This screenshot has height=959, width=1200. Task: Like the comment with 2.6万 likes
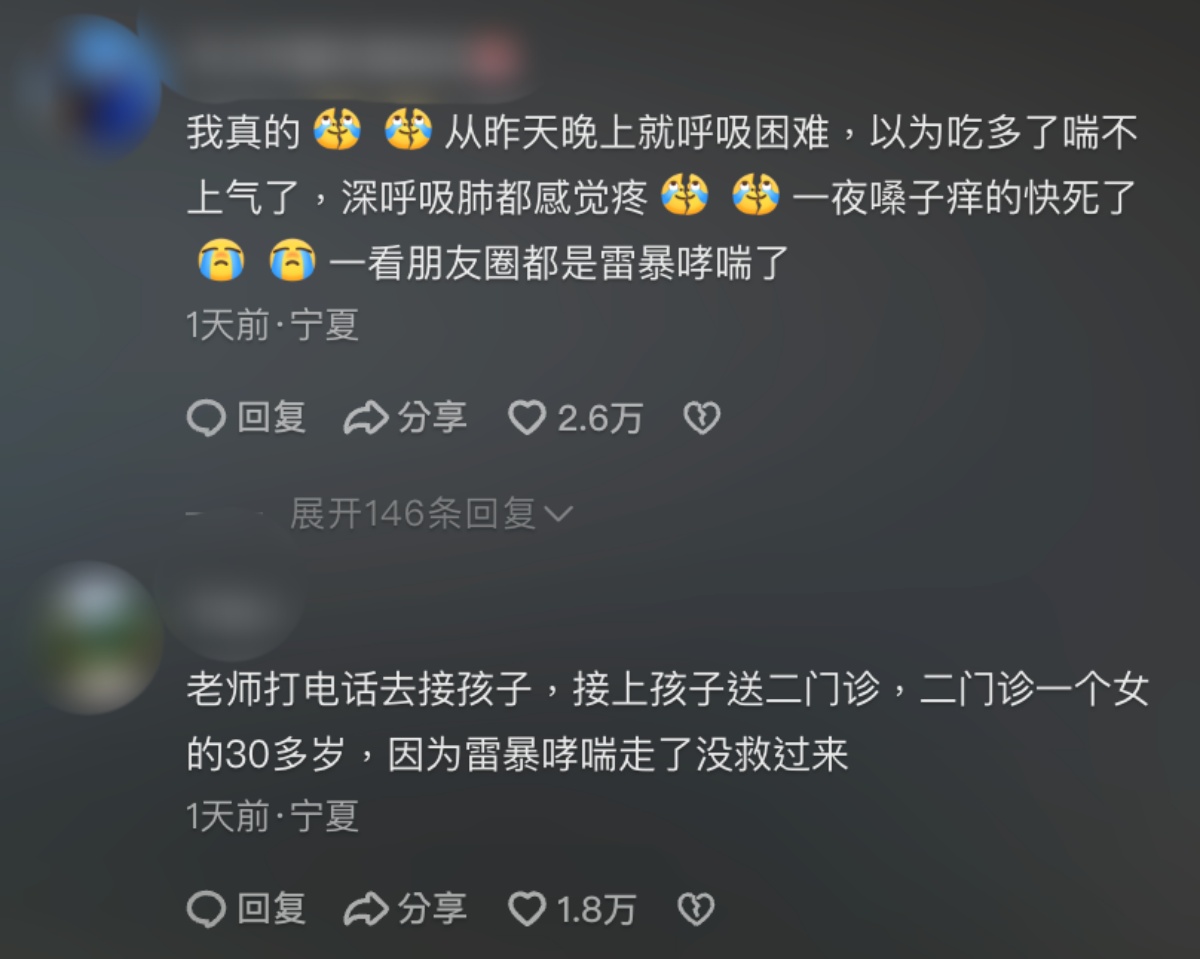527,418
